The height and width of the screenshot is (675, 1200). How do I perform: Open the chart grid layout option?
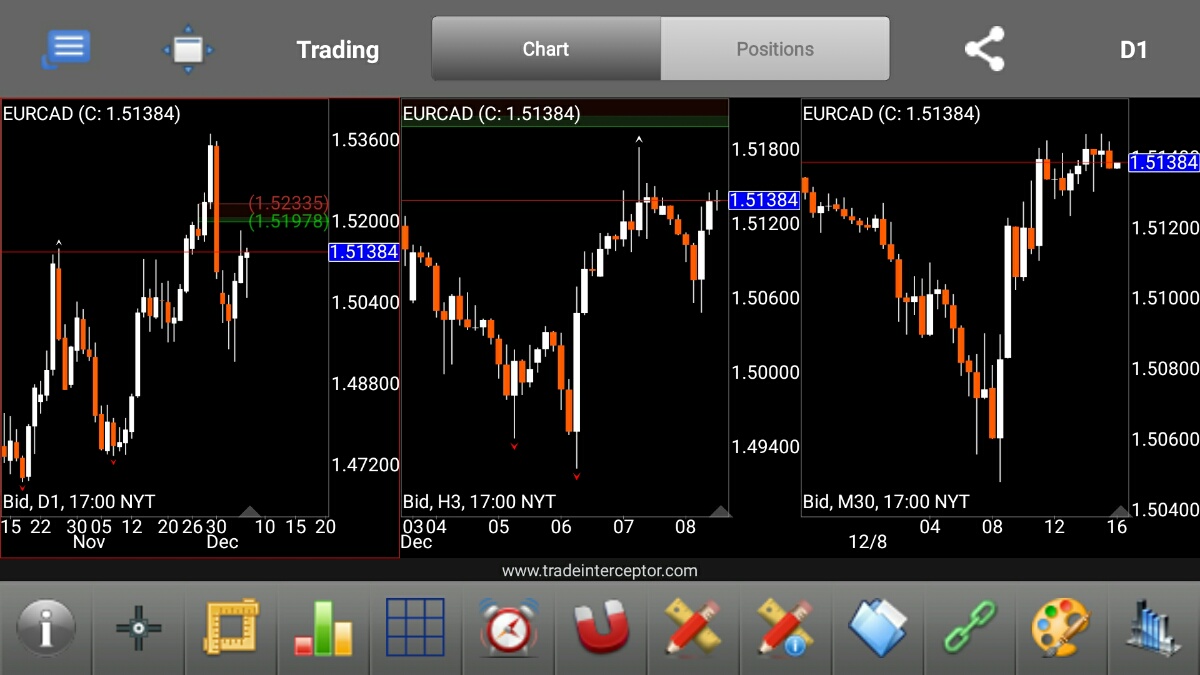(x=415, y=629)
